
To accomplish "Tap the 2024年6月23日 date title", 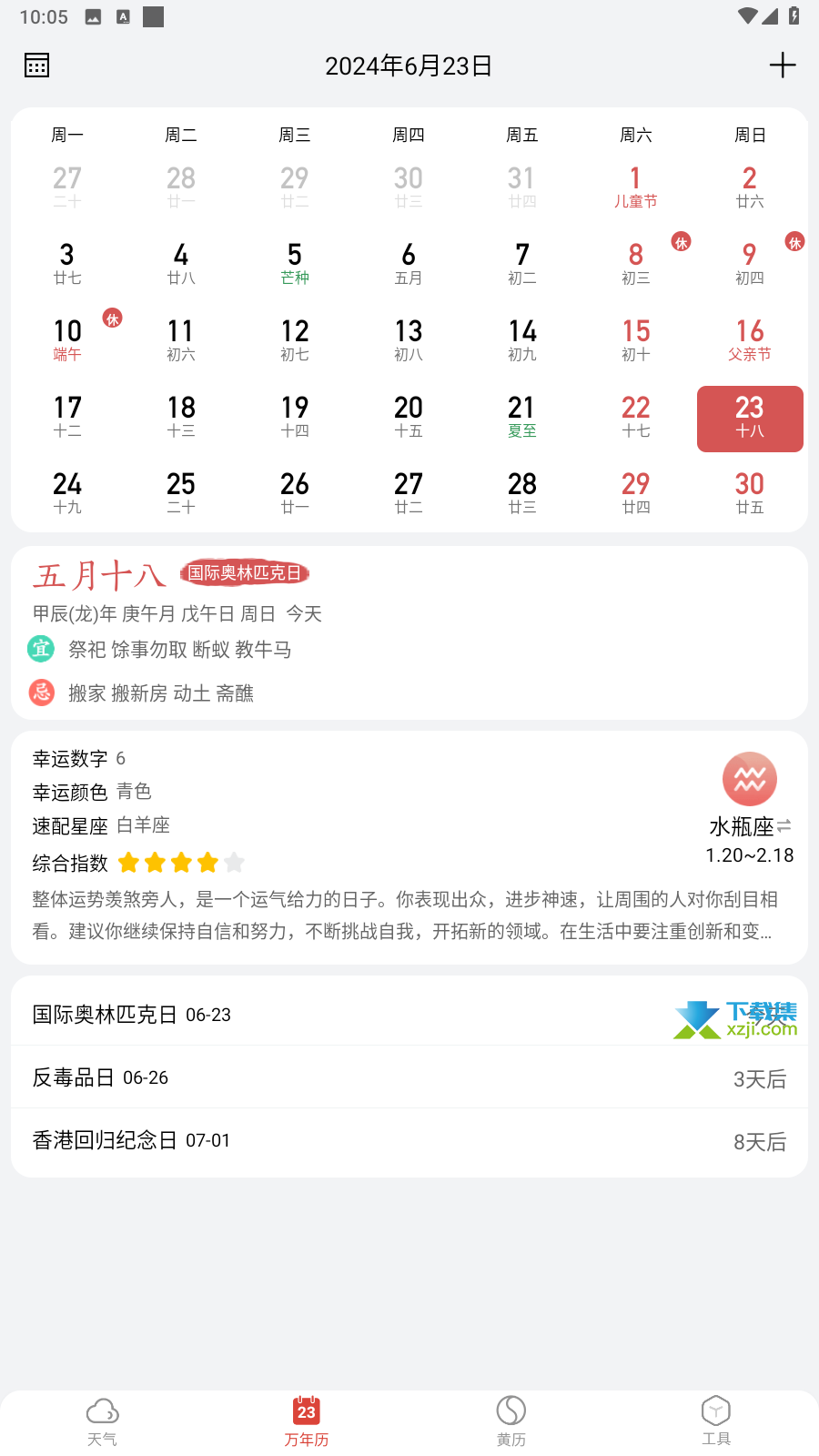I will coord(409,66).
